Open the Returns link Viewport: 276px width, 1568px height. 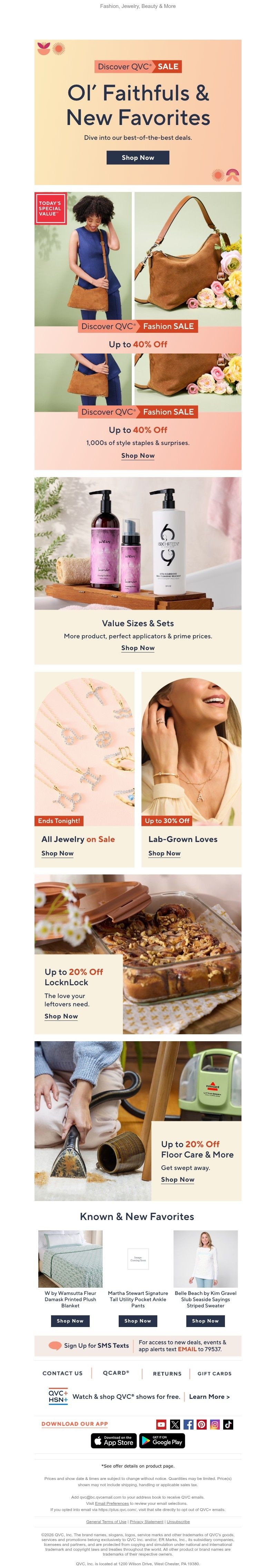pyautogui.click(x=167, y=1374)
